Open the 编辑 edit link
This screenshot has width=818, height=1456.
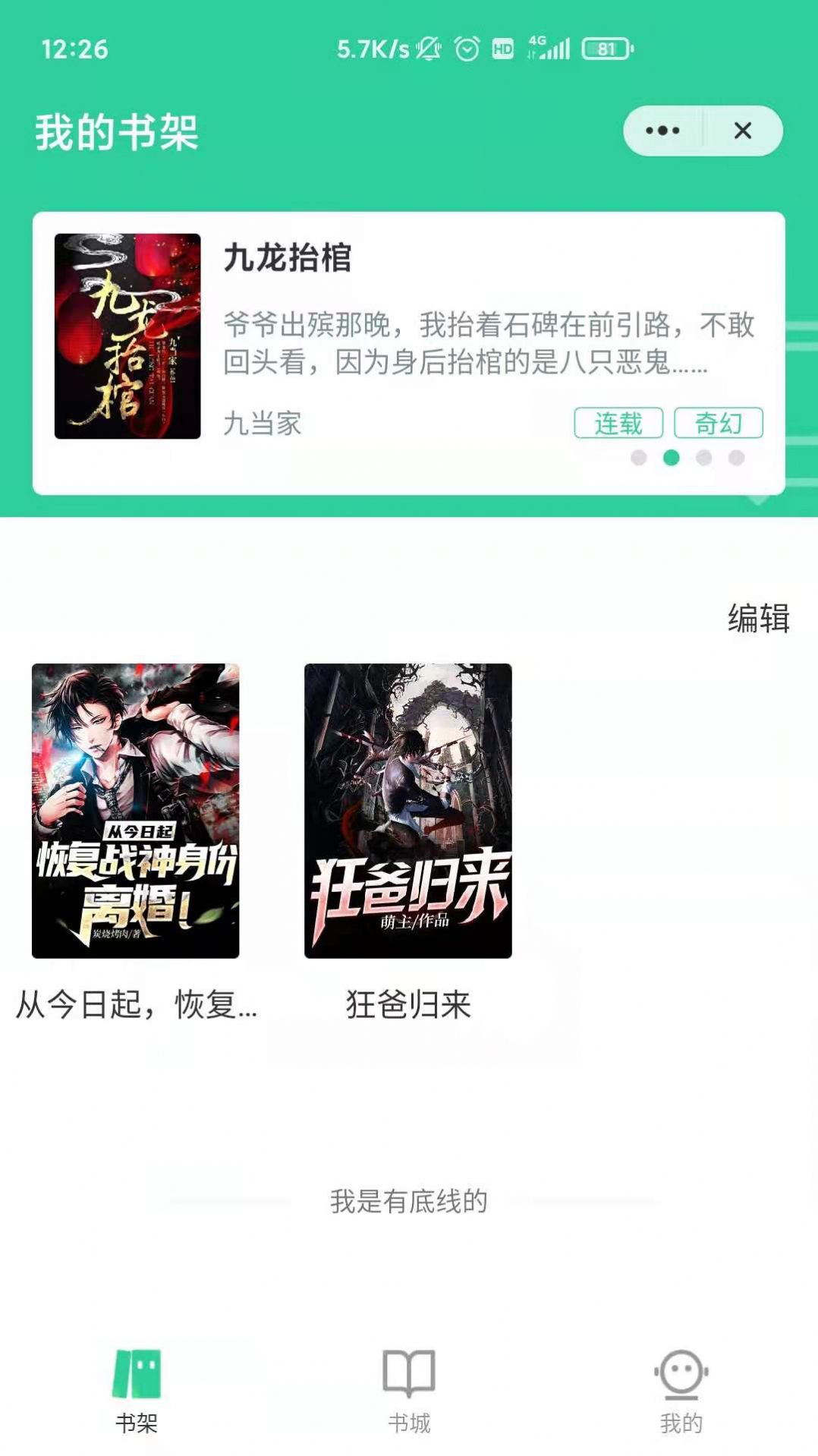pyautogui.click(x=757, y=619)
